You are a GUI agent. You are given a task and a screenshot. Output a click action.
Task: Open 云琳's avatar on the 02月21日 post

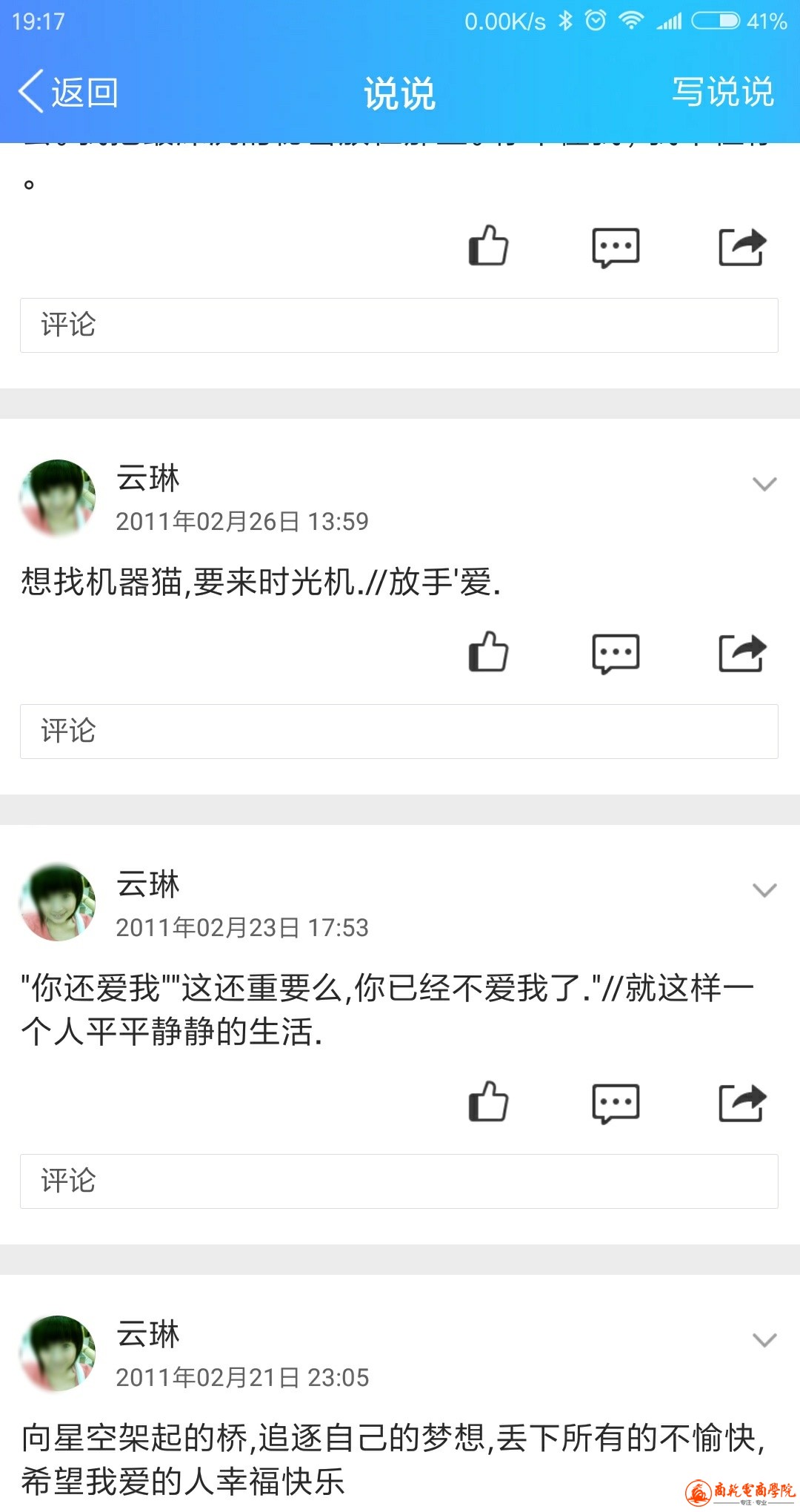click(58, 1353)
